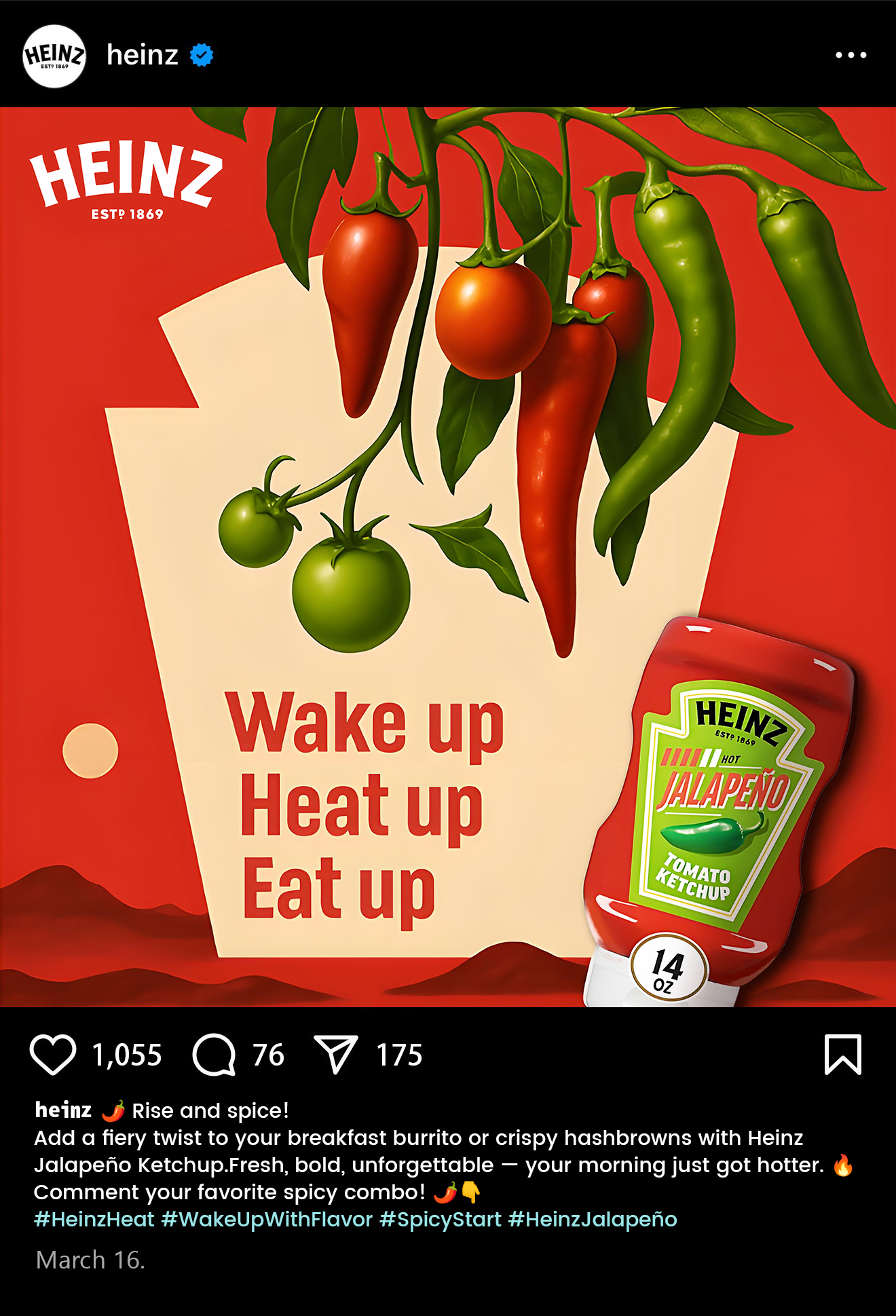Like the Heinz post with the heart icon
This screenshot has width=896, height=1316.
pyautogui.click(x=53, y=1055)
